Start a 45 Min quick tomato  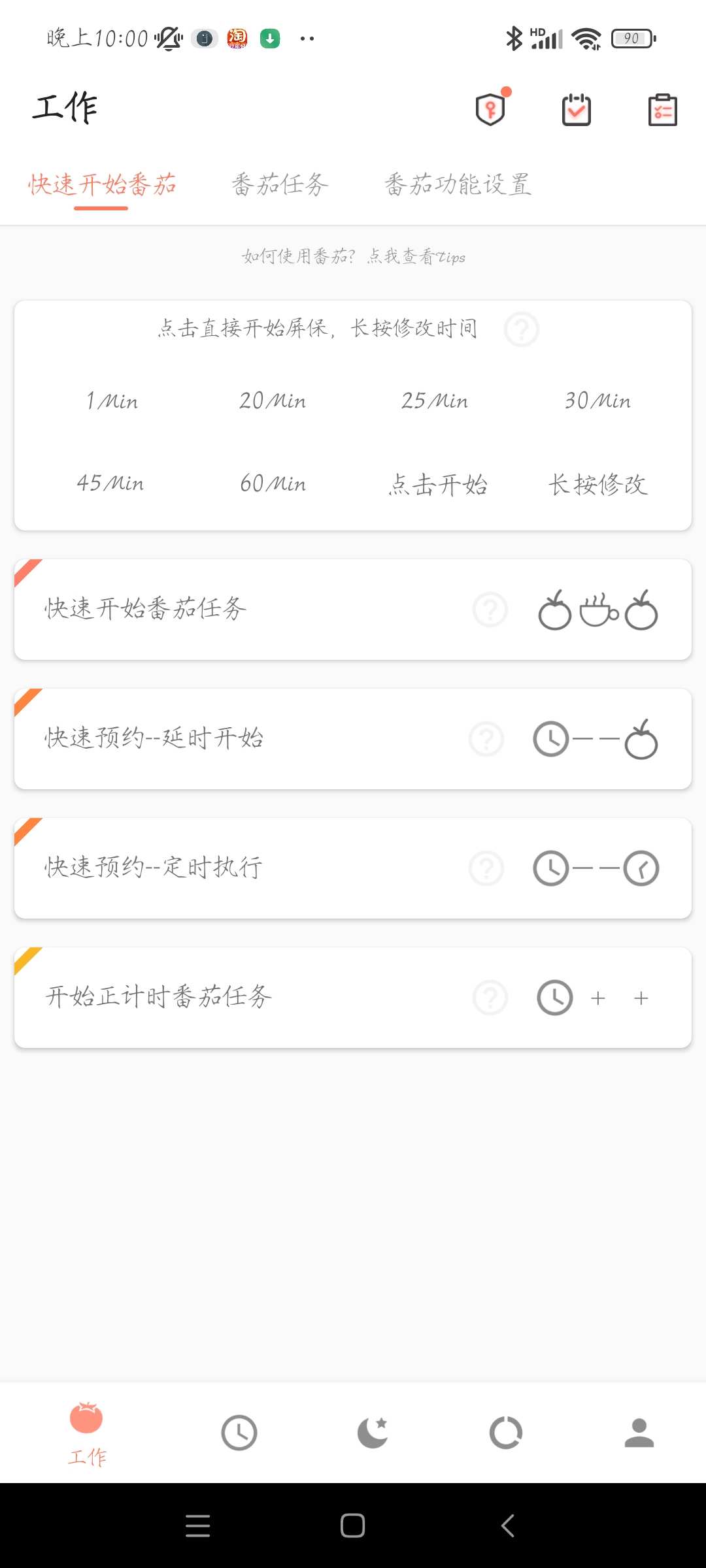pos(110,483)
